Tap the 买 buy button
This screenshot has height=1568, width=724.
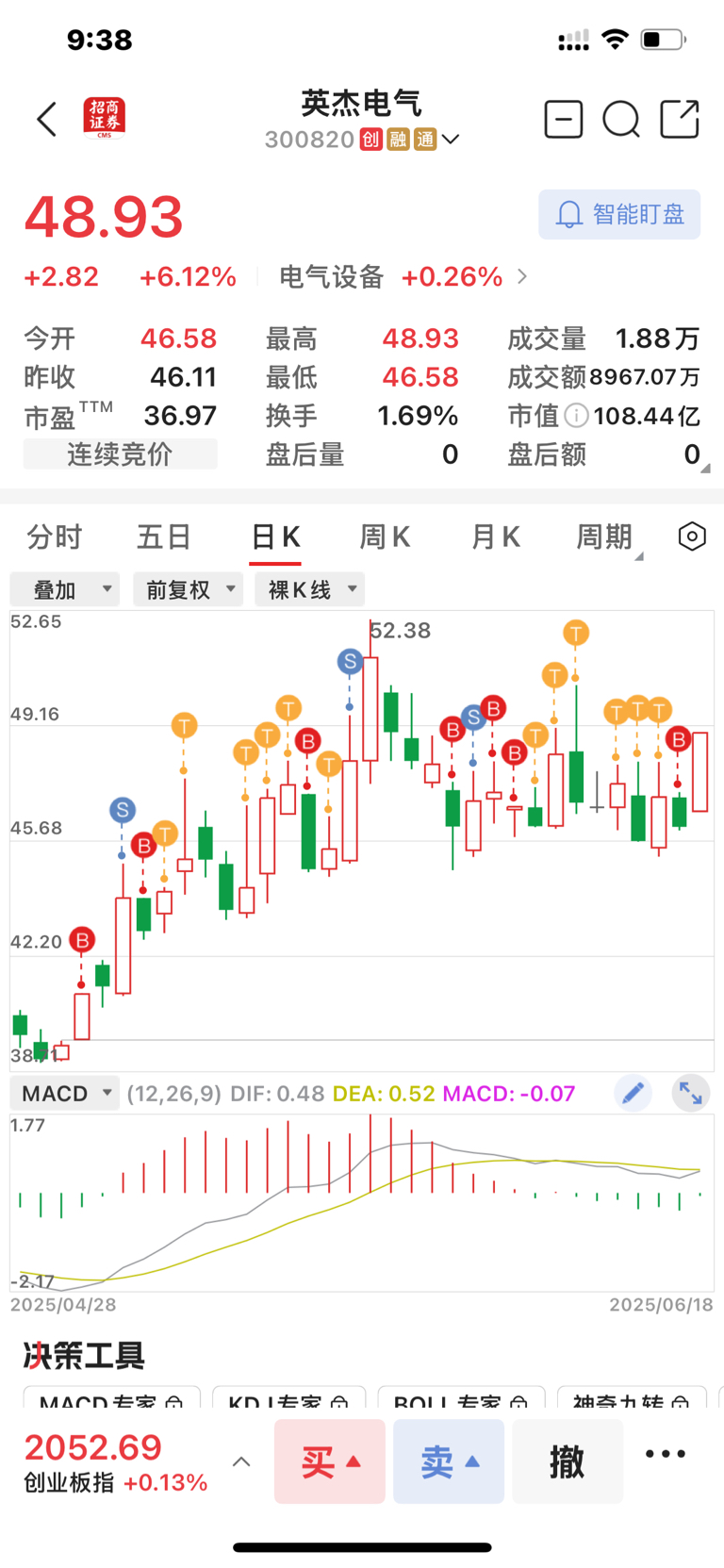click(330, 1461)
